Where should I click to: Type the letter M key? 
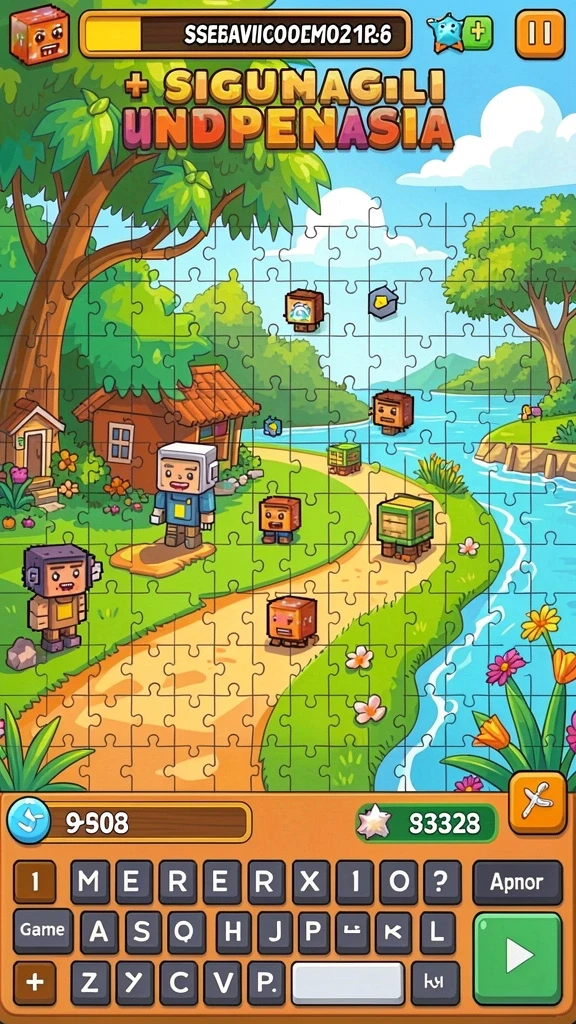91,882
